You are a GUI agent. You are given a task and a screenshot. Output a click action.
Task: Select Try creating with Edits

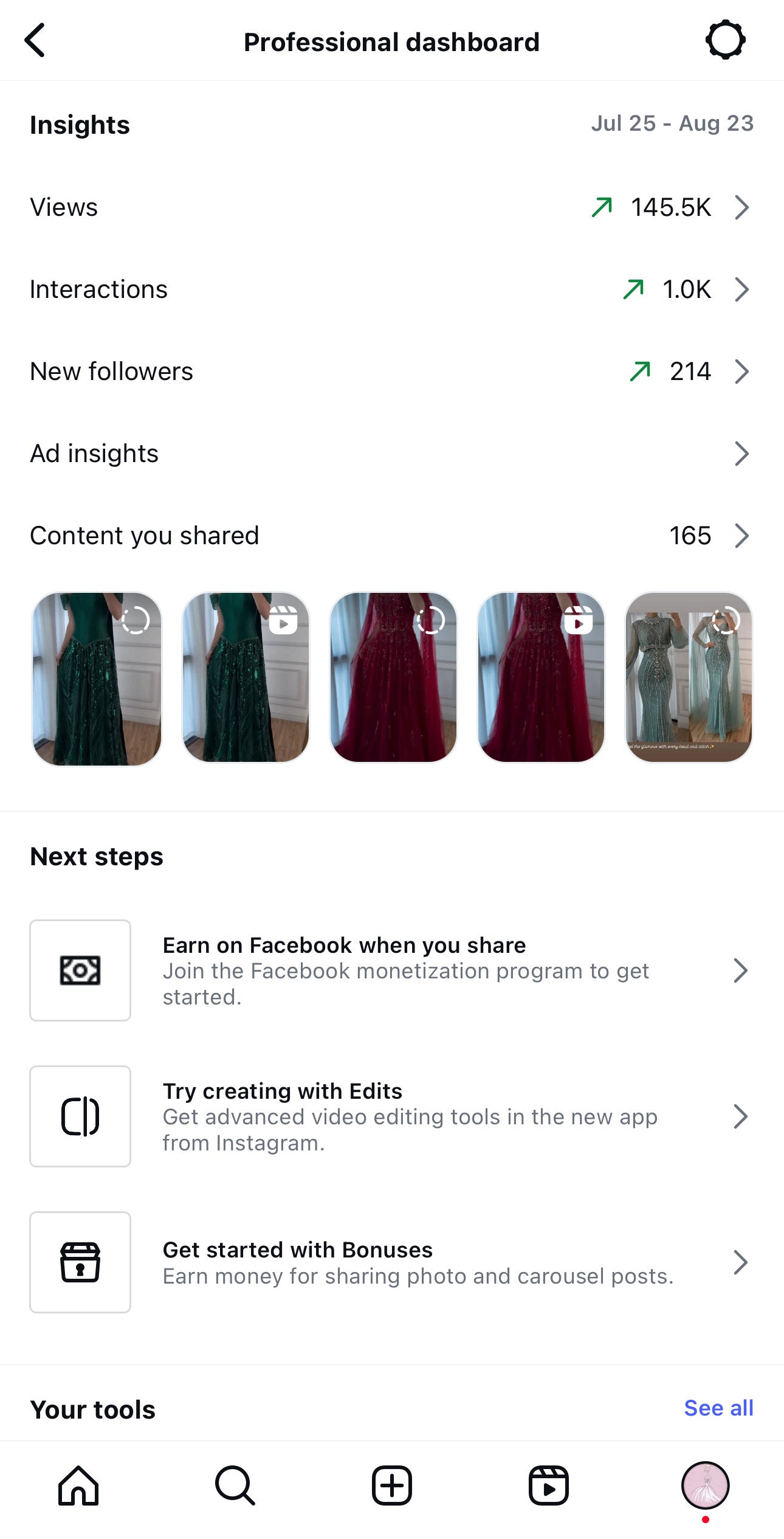click(391, 1116)
